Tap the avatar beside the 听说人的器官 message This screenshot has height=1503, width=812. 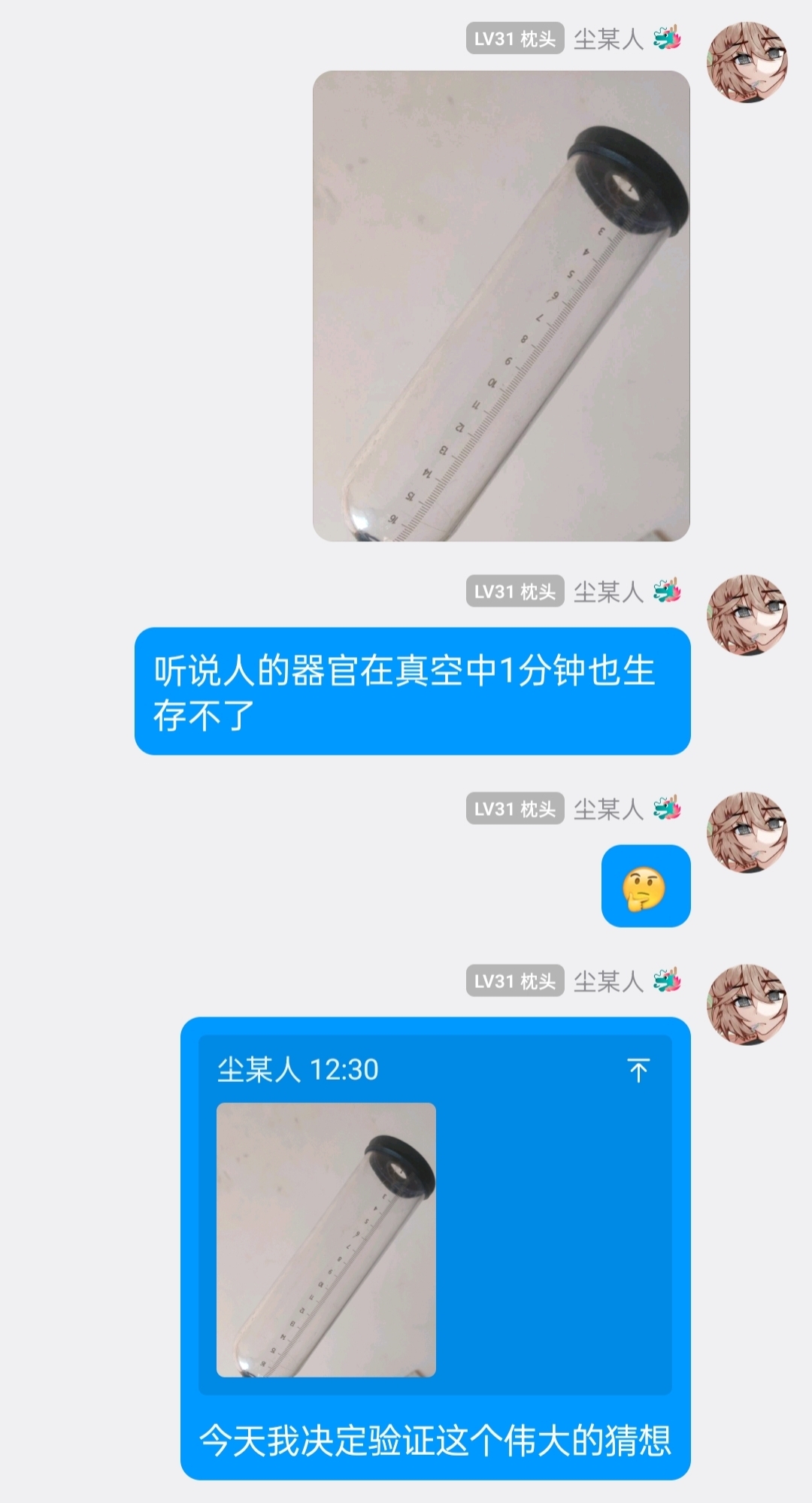pyautogui.click(x=747, y=615)
